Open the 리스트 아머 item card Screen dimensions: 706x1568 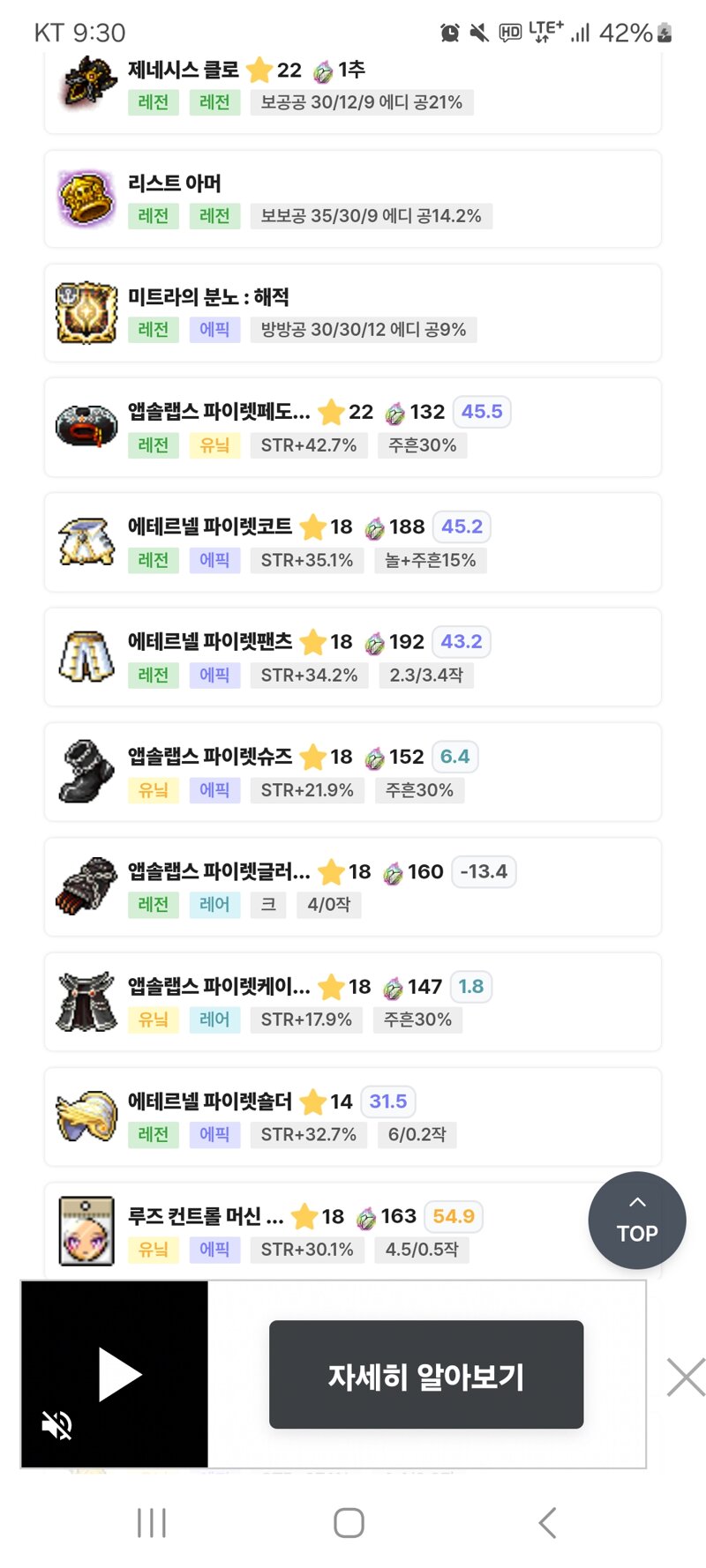pyautogui.click(x=353, y=199)
